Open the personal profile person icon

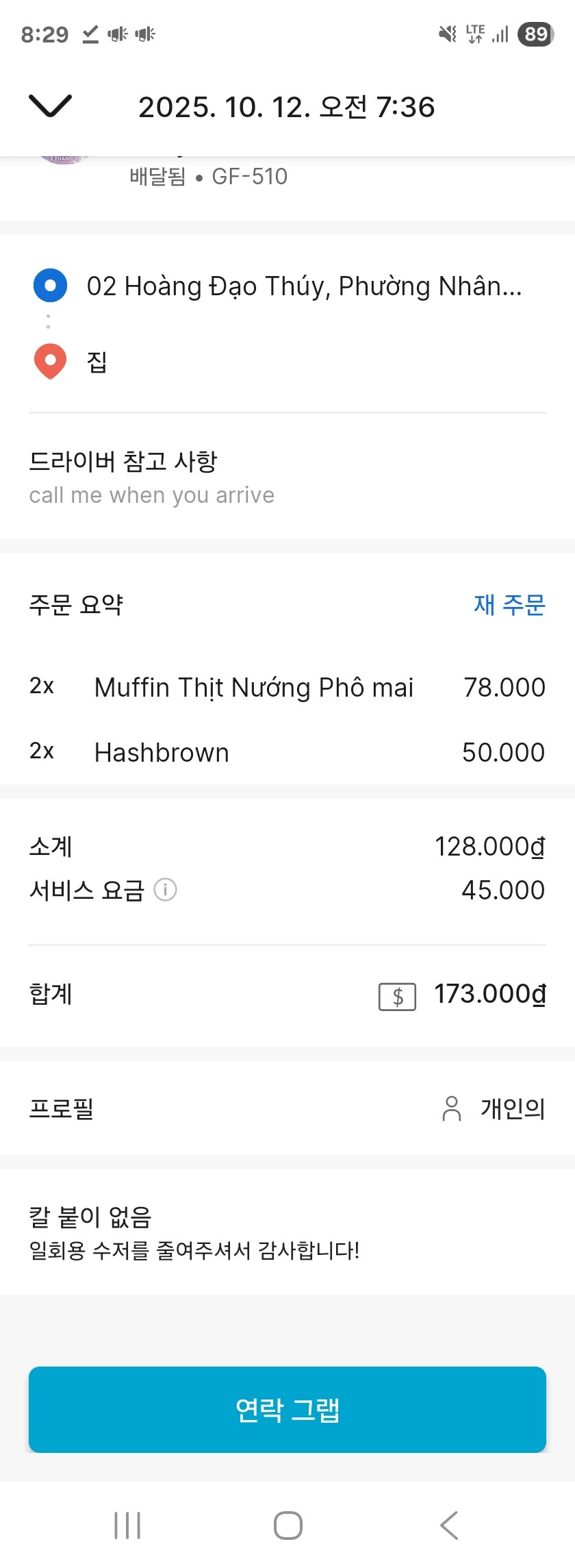[x=451, y=1109]
